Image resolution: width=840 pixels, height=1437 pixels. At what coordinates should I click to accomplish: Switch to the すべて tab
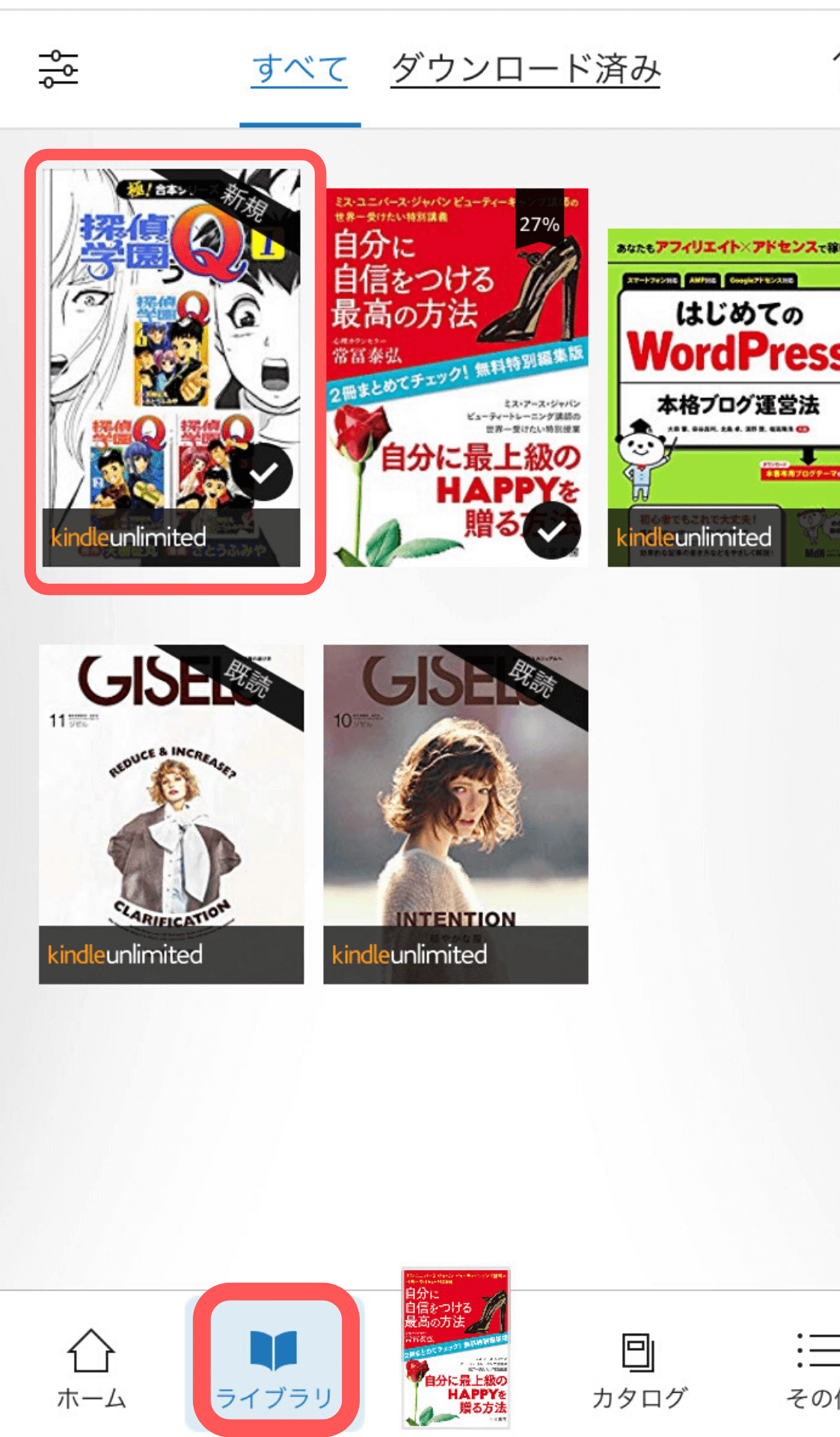point(299,70)
